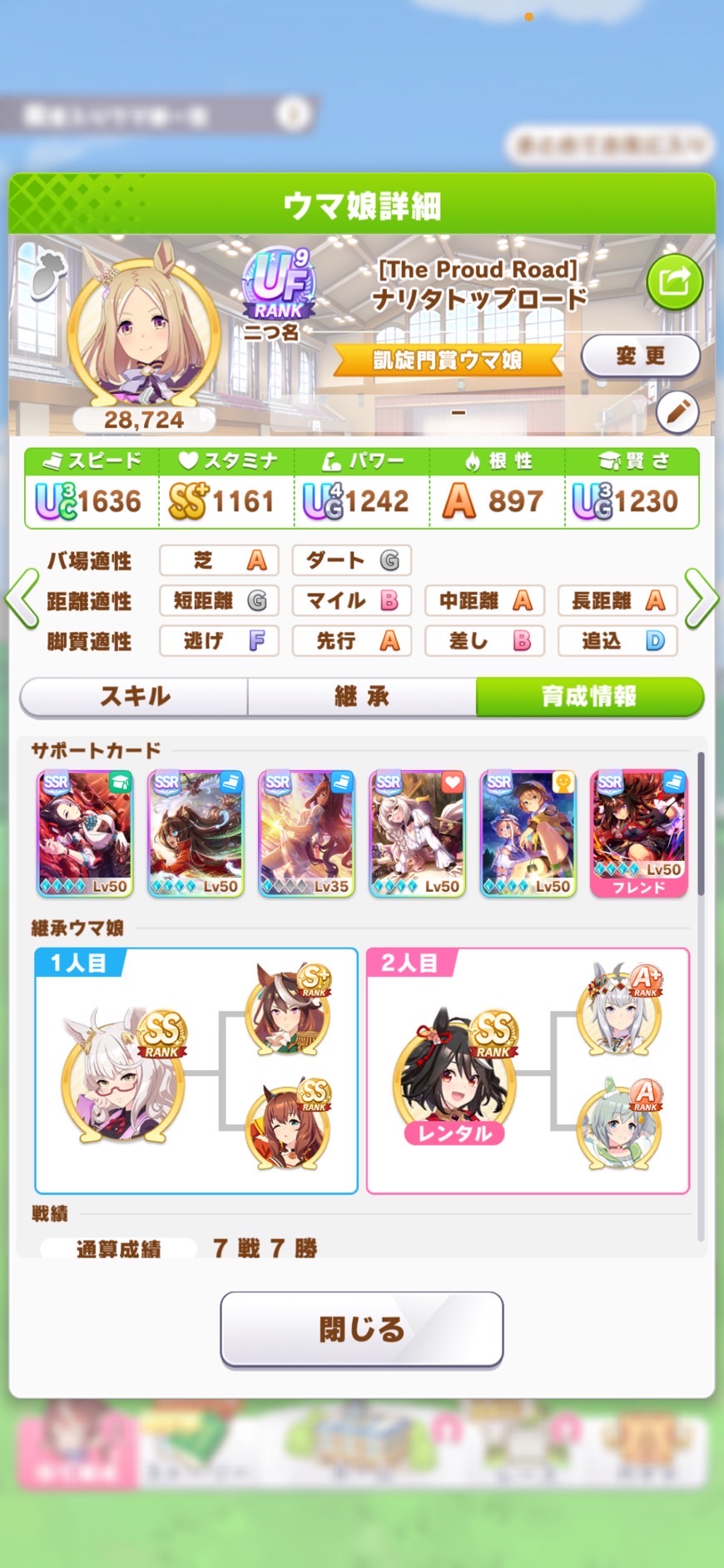Open the フレンド support card
The image size is (724, 1568).
[x=639, y=834]
